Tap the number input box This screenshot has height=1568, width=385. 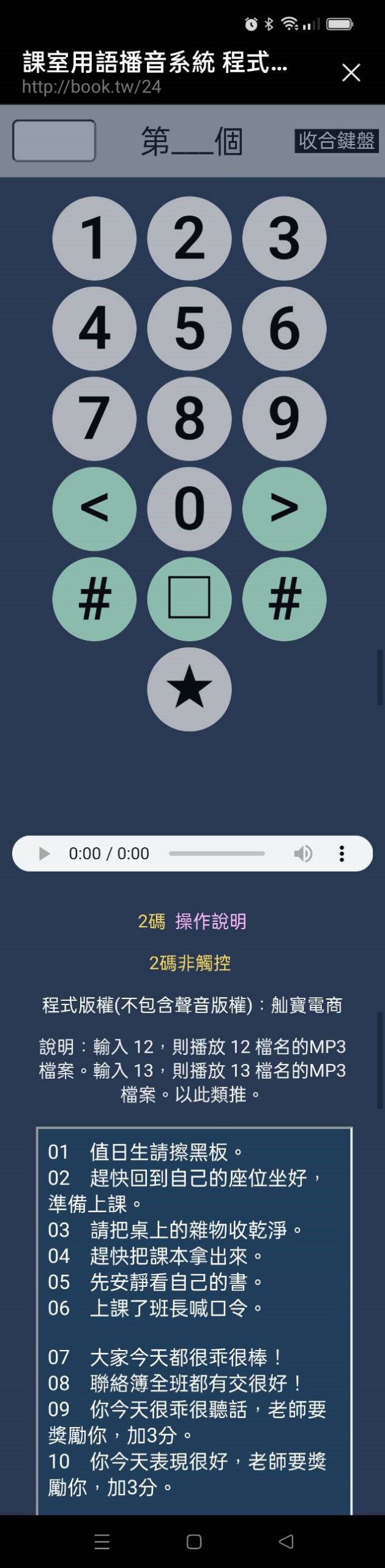pyautogui.click(x=54, y=141)
